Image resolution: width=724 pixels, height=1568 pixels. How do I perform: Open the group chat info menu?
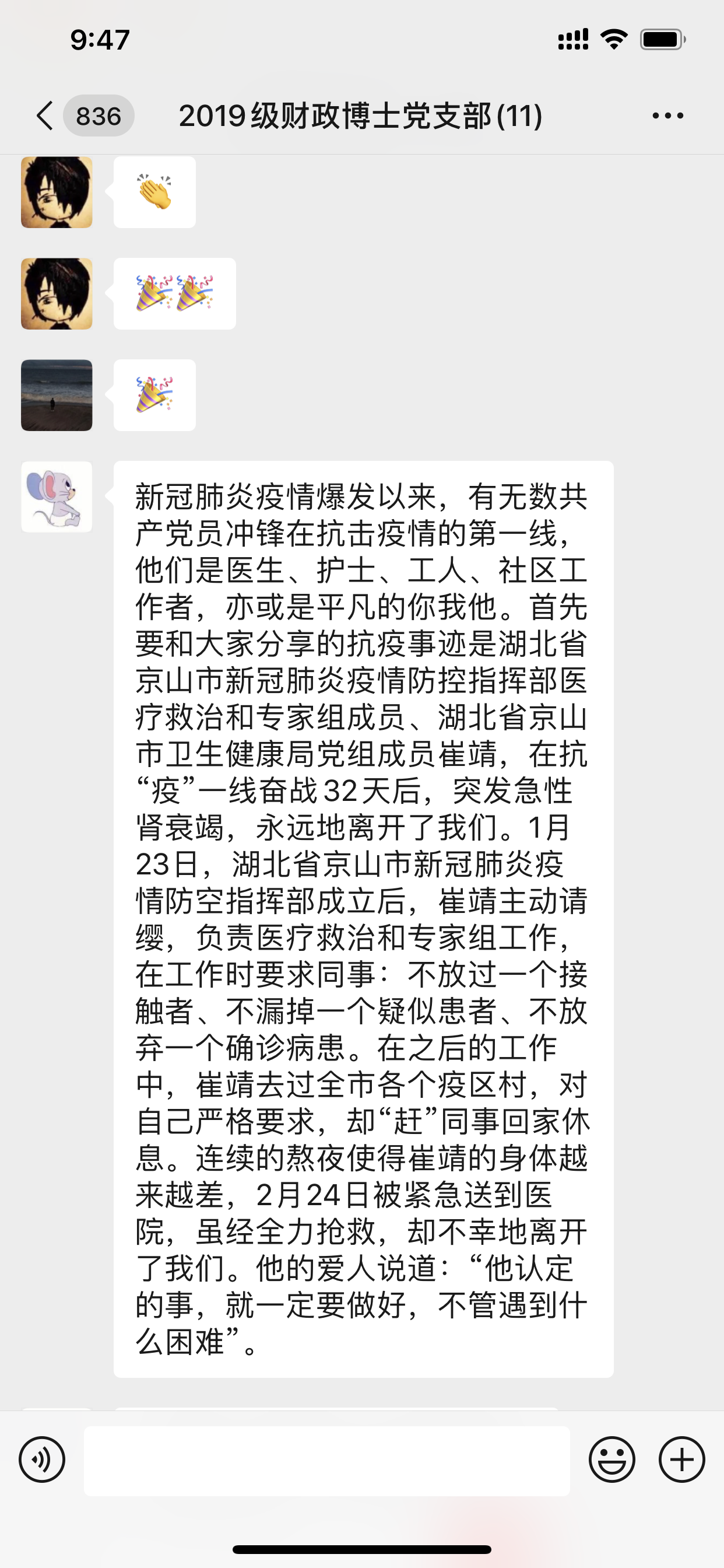click(x=667, y=116)
